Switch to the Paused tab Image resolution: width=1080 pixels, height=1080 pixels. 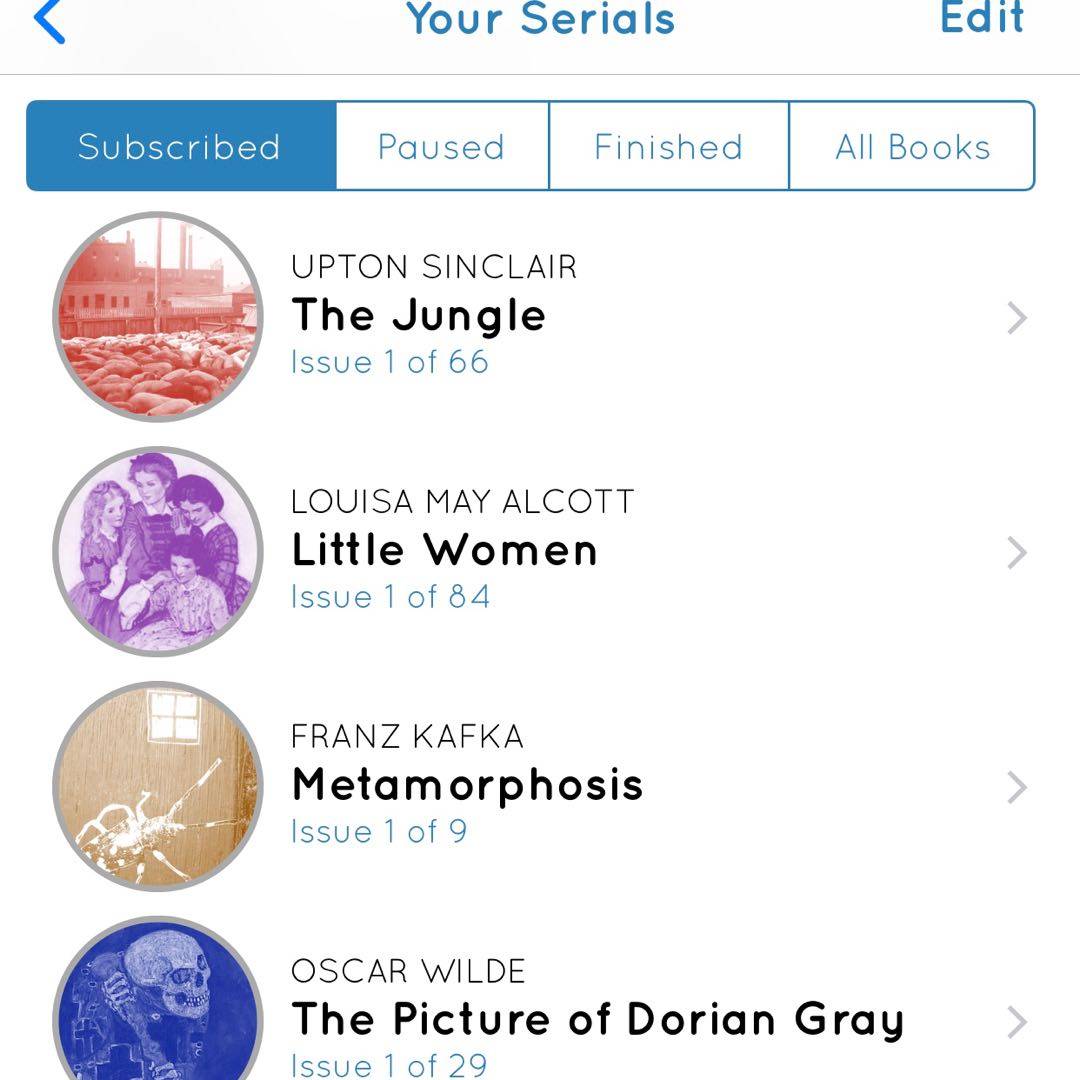pyautogui.click(x=441, y=146)
